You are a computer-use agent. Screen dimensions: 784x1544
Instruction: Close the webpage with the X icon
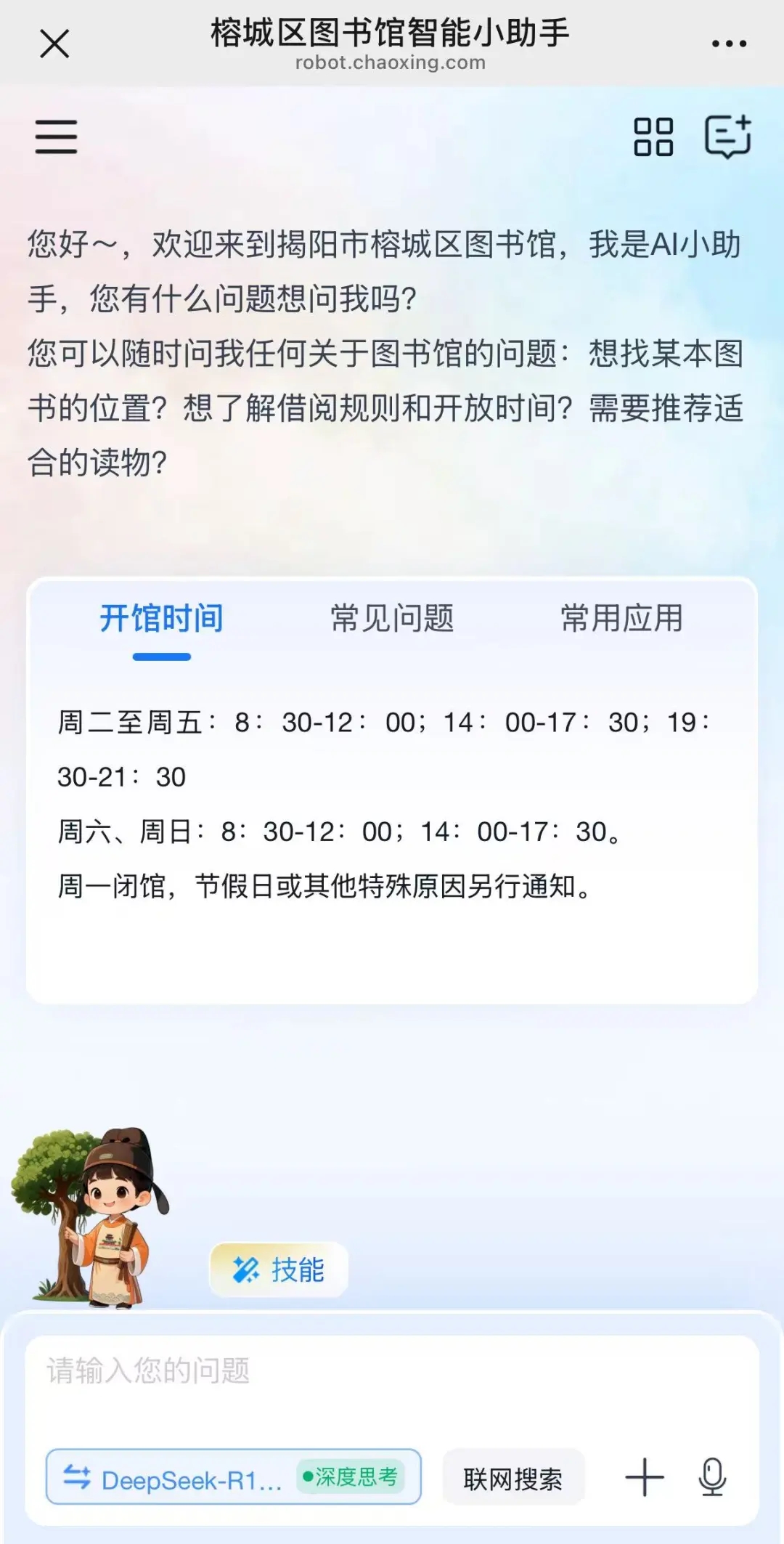(54, 44)
